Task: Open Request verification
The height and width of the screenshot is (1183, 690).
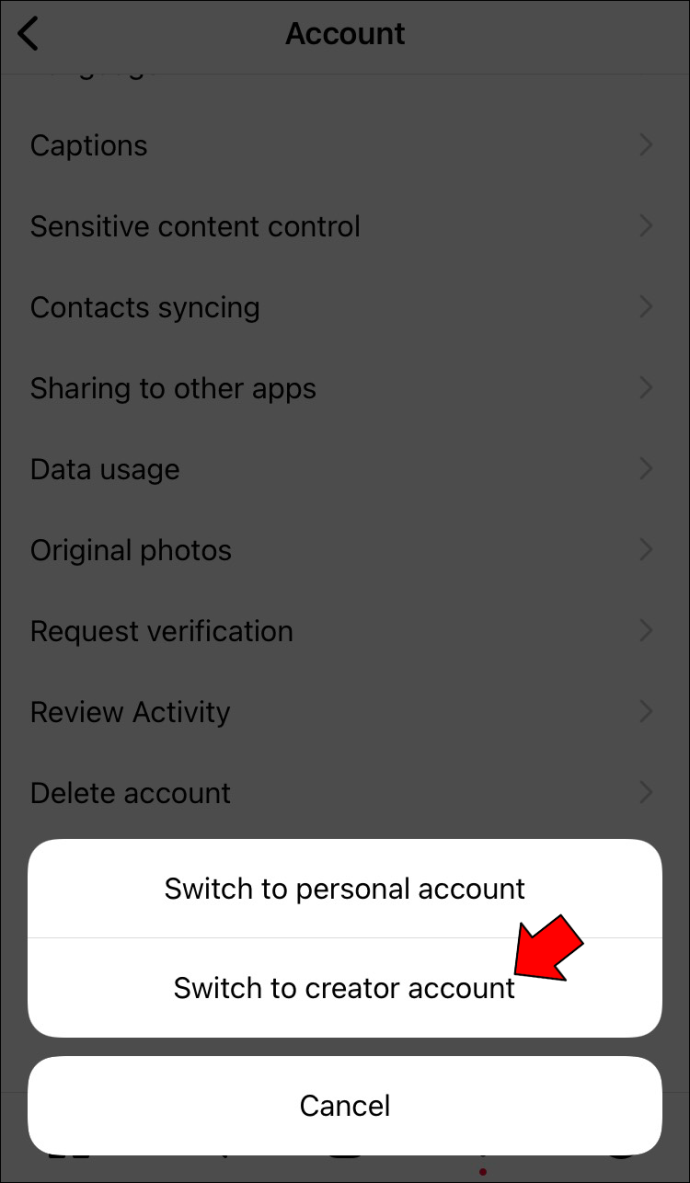Action: [x=345, y=631]
